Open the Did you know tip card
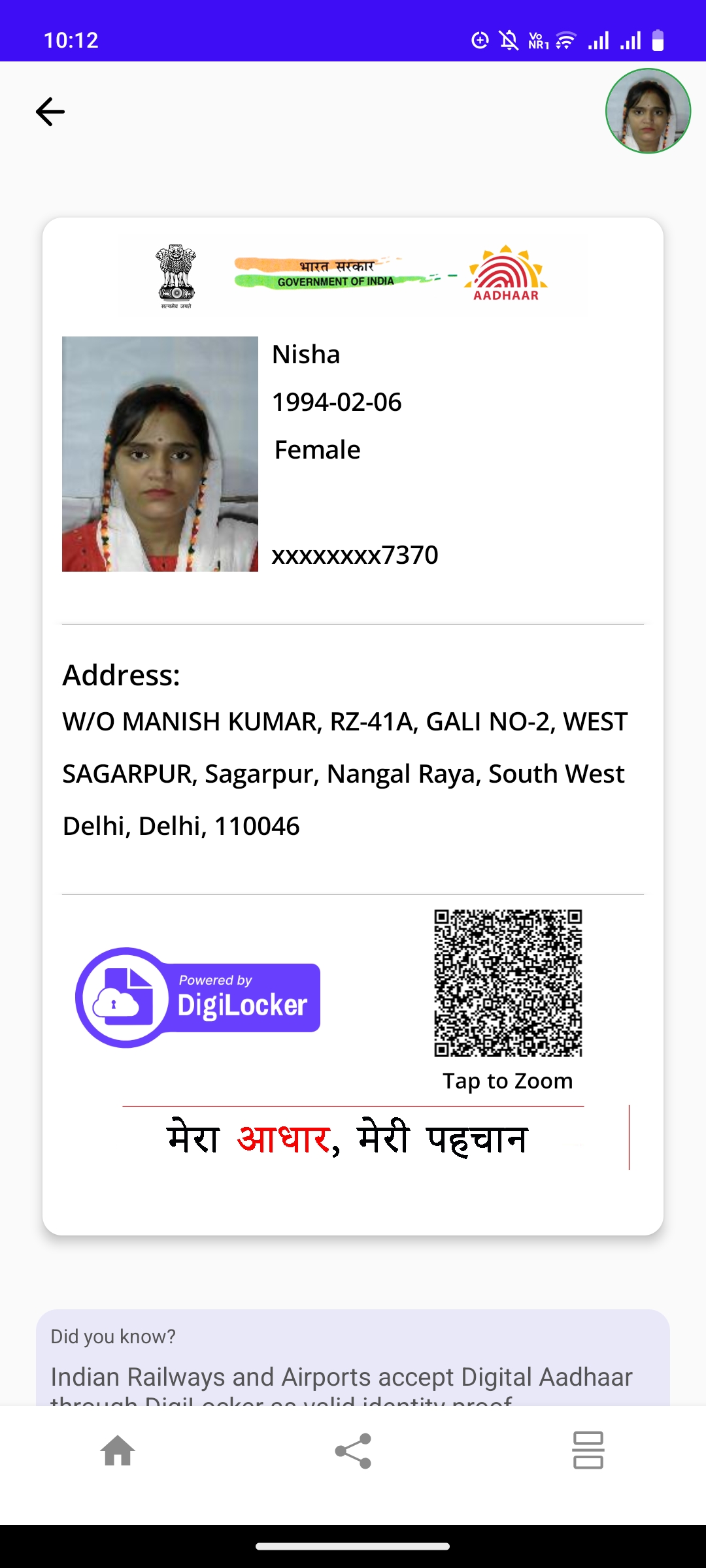706x1568 pixels. 353,1358
